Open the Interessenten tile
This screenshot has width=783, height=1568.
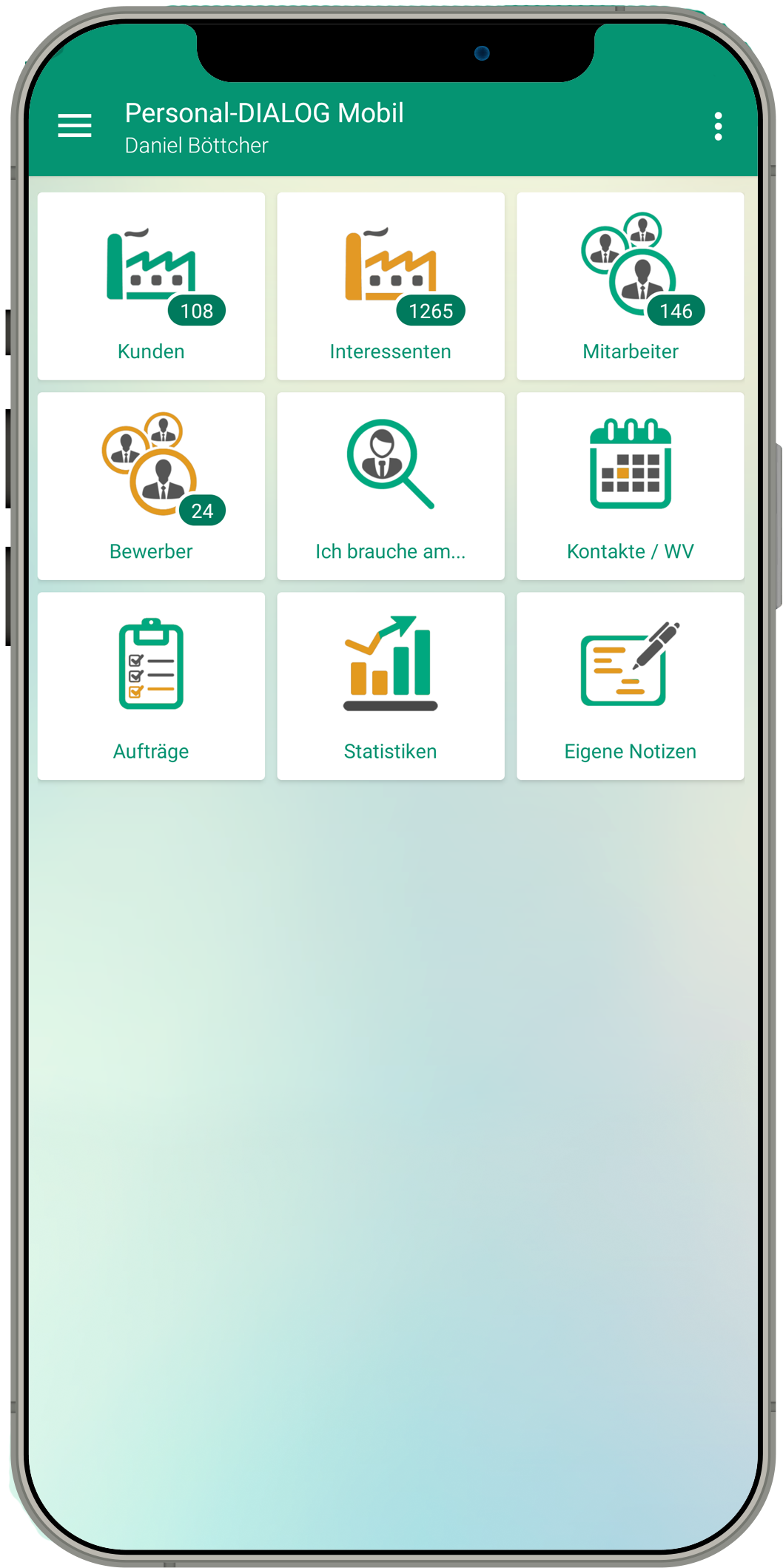coord(391,286)
